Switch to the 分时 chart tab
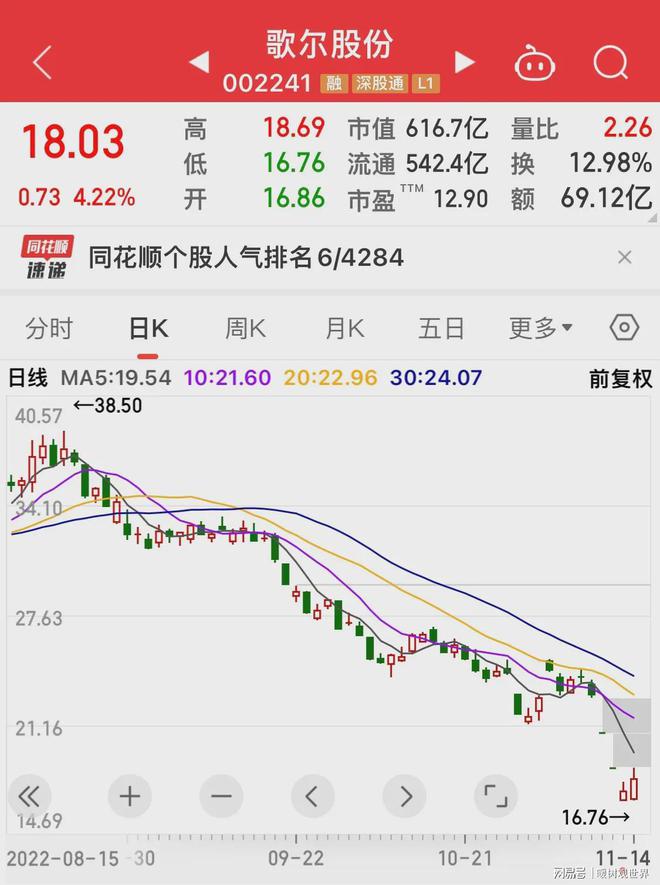 point(49,328)
